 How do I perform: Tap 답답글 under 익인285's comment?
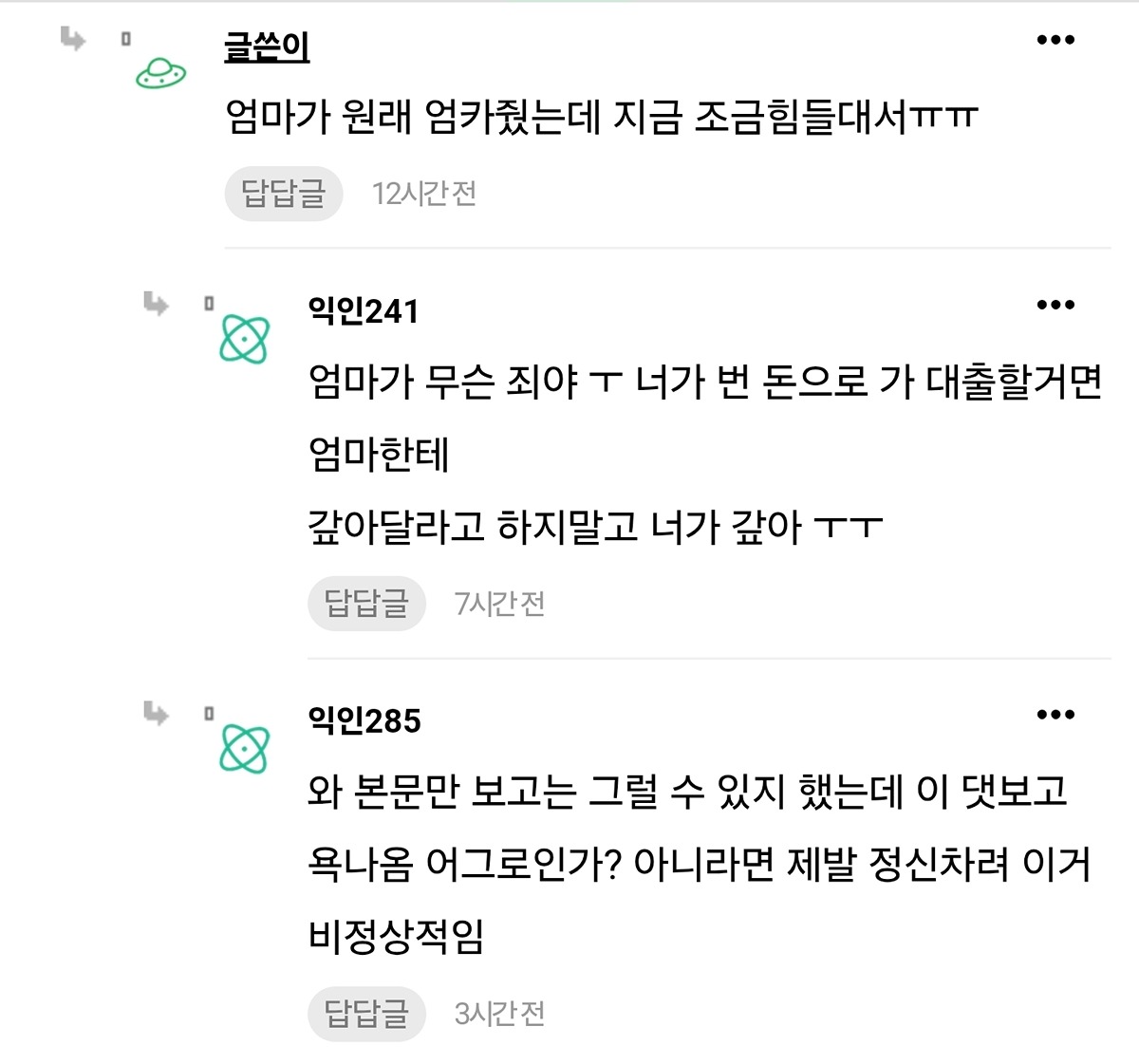tap(366, 1013)
